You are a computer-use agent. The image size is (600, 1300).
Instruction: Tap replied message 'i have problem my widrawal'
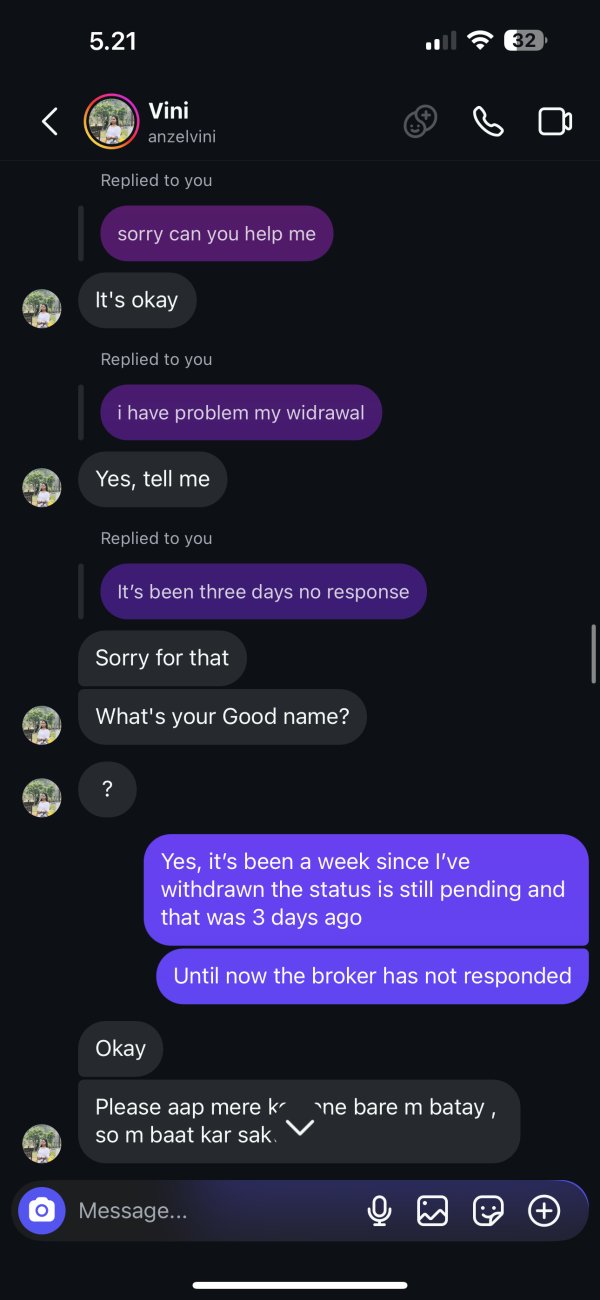[x=241, y=412]
